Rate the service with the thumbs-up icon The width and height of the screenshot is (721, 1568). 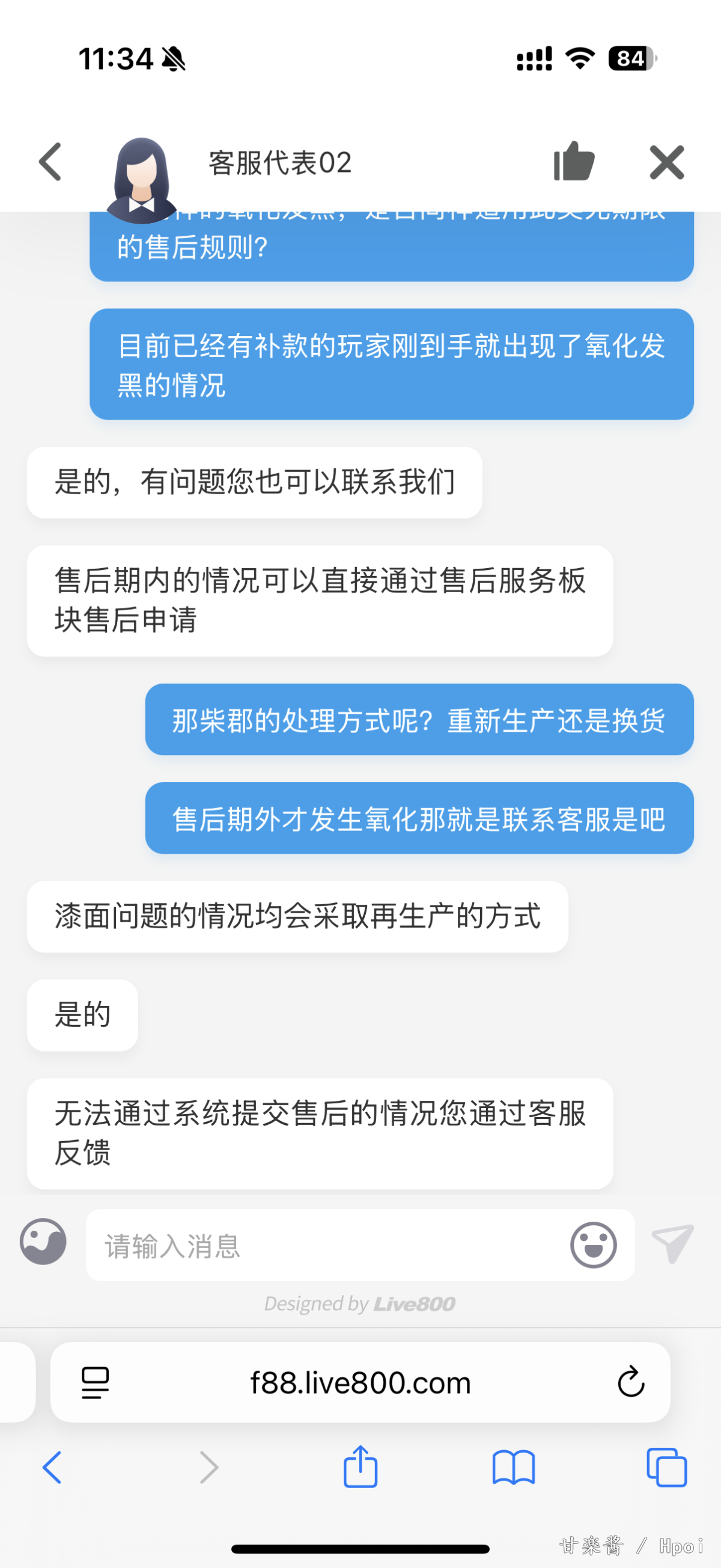pos(573,162)
